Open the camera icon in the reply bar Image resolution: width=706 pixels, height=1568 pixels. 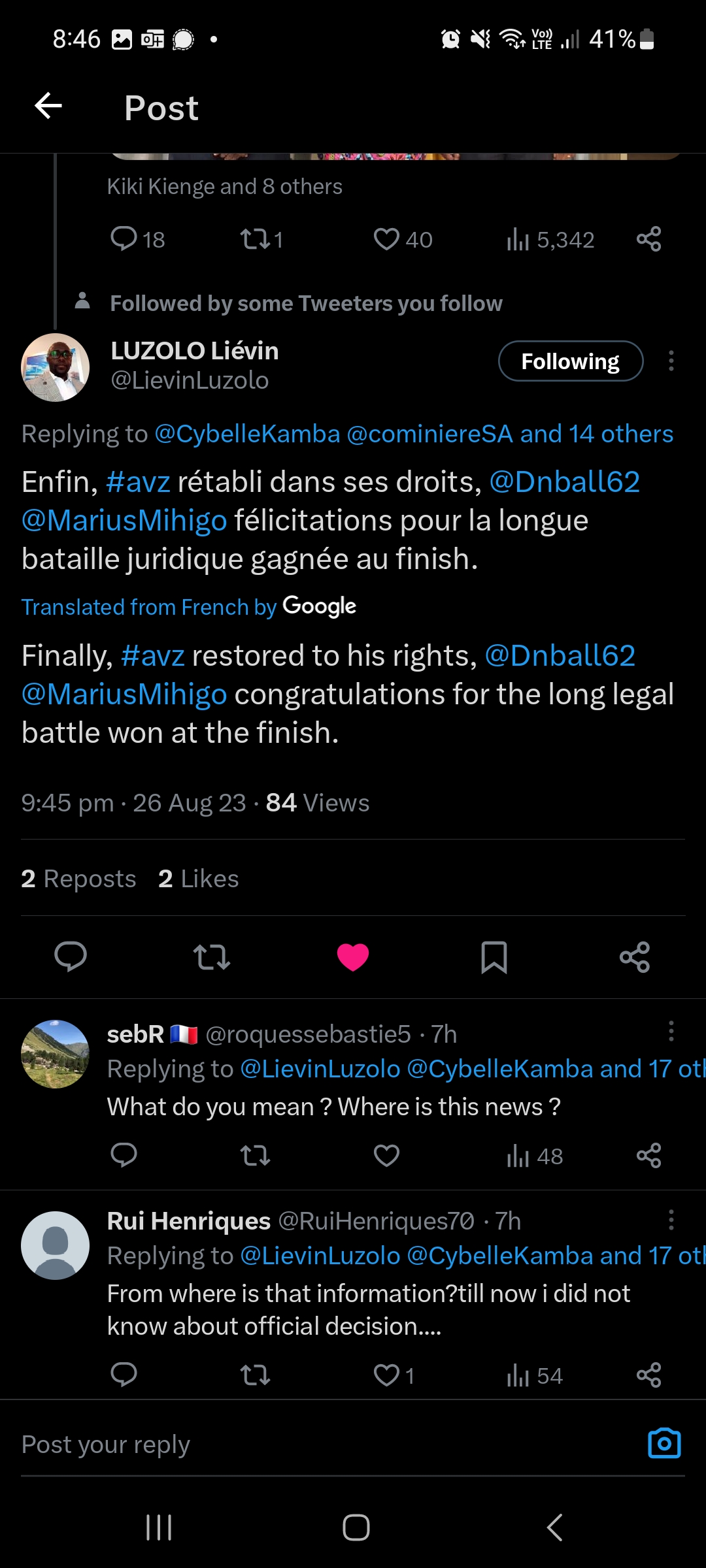pyautogui.click(x=664, y=1443)
